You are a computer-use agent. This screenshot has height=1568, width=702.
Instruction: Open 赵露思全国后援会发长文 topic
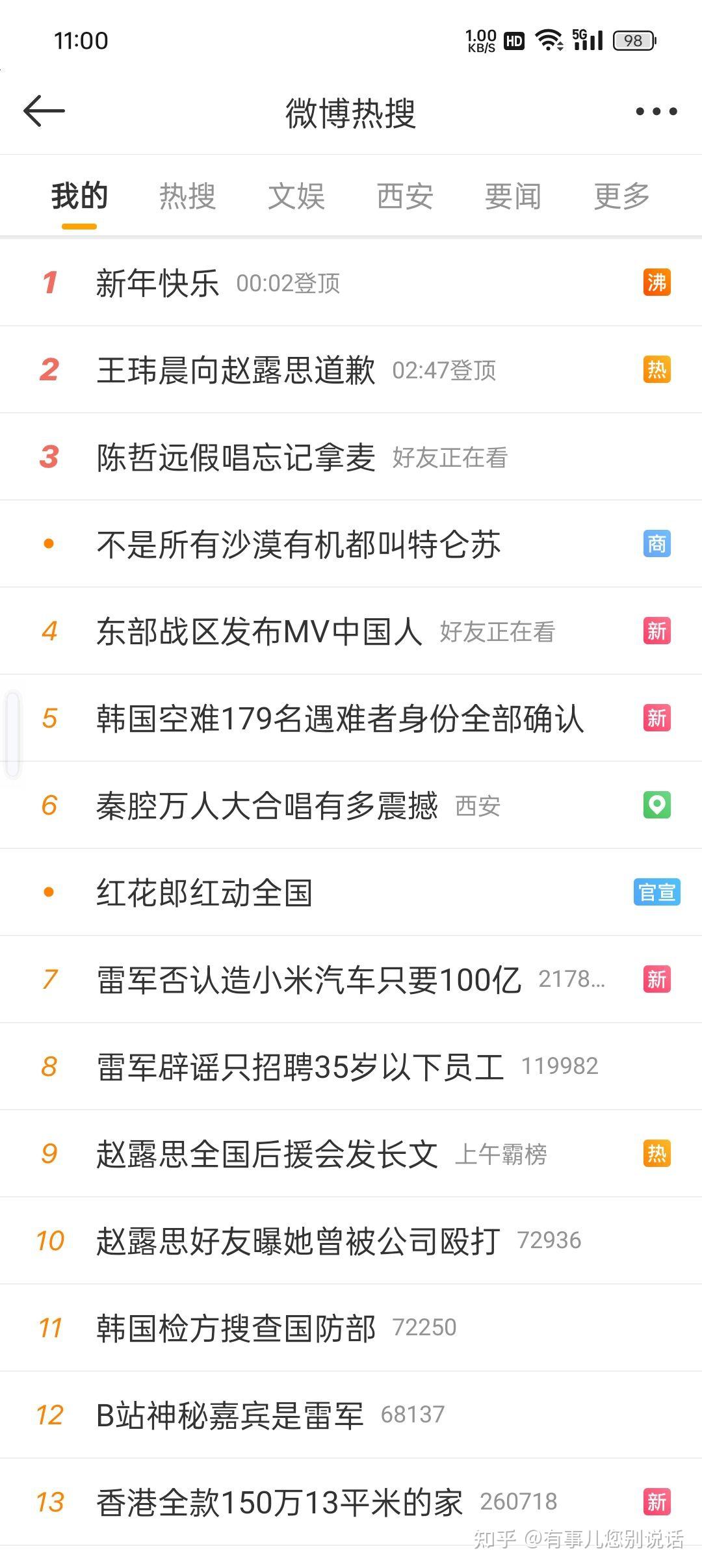(351, 1154)
